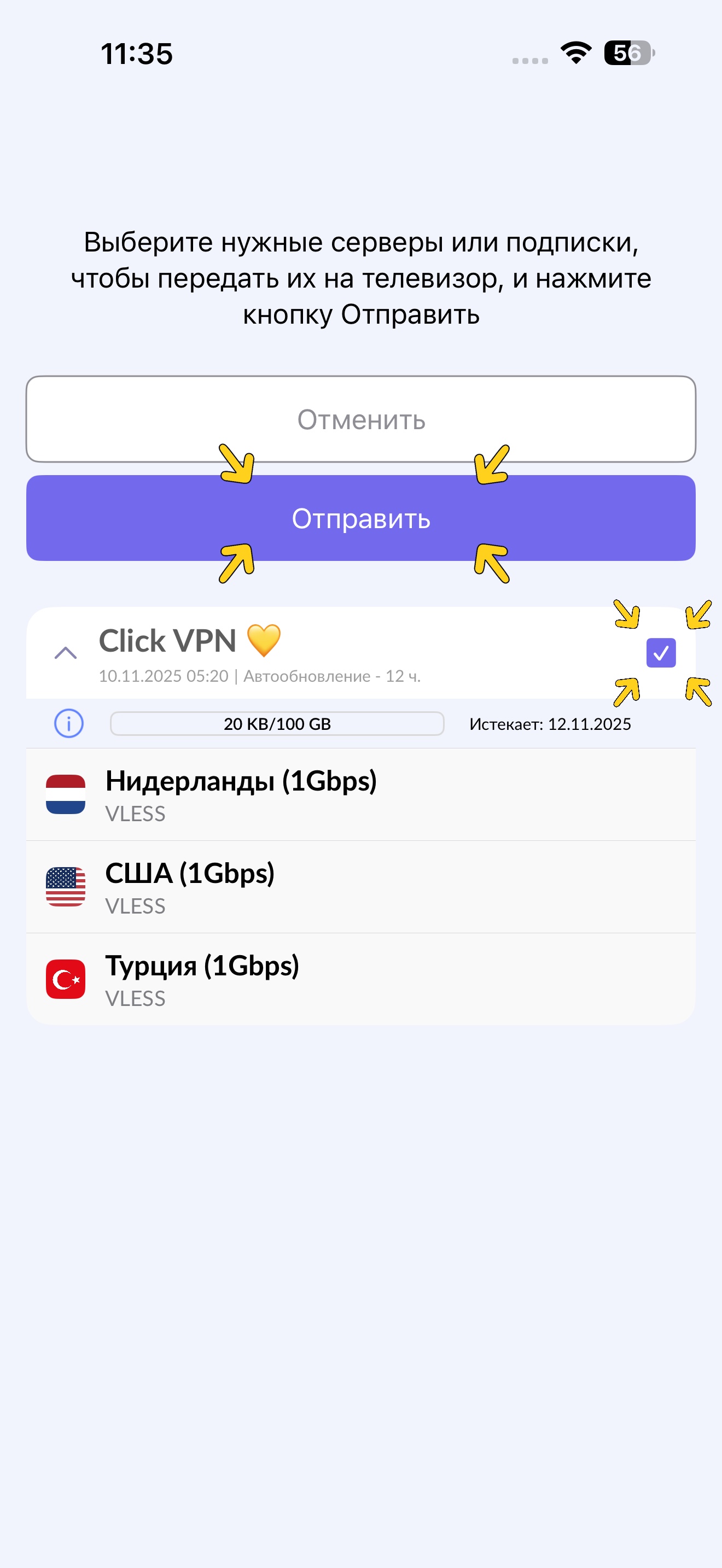Tap the 11:35 clock in the status bar
This screenshot has height=1568, width=722.
(x=137, y=54)
